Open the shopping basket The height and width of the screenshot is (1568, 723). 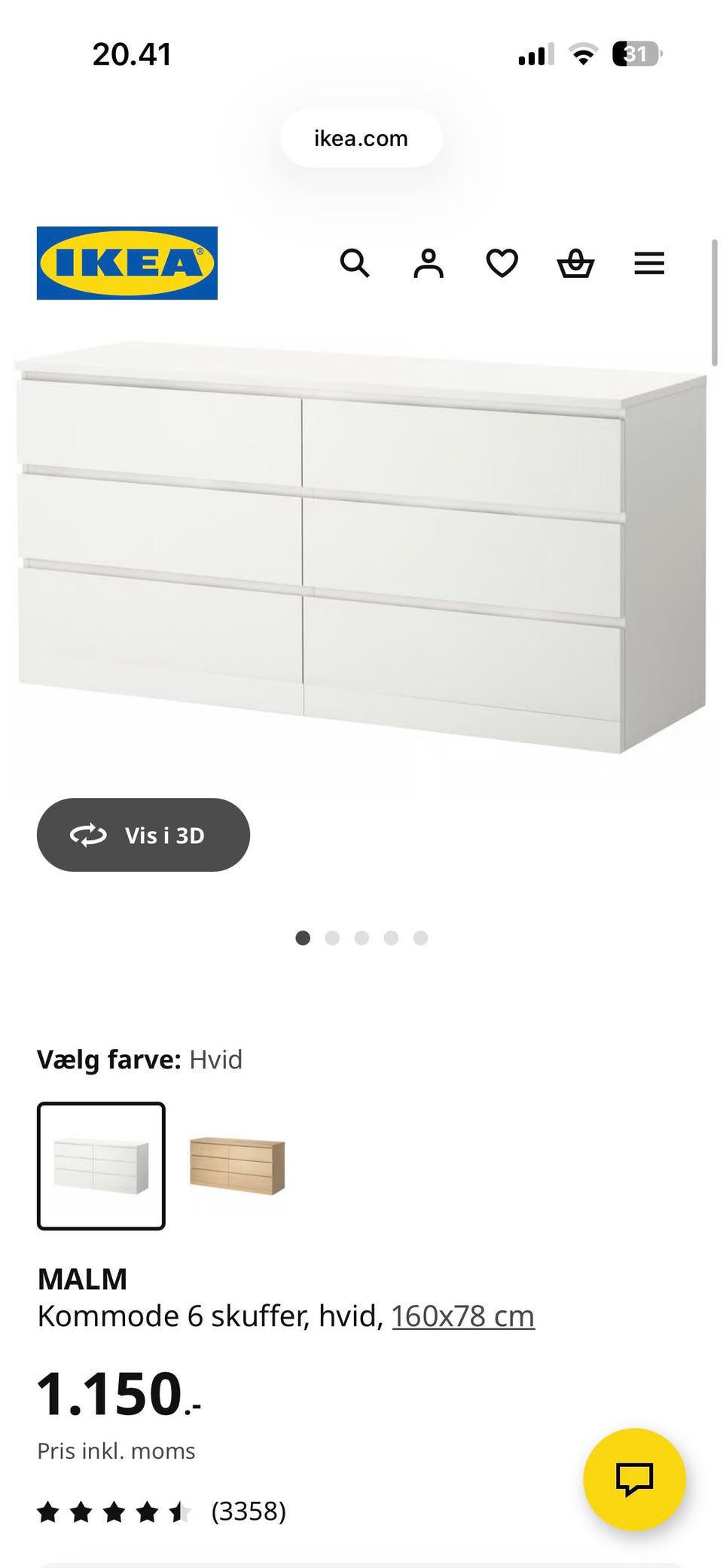(x=575, y=264)
